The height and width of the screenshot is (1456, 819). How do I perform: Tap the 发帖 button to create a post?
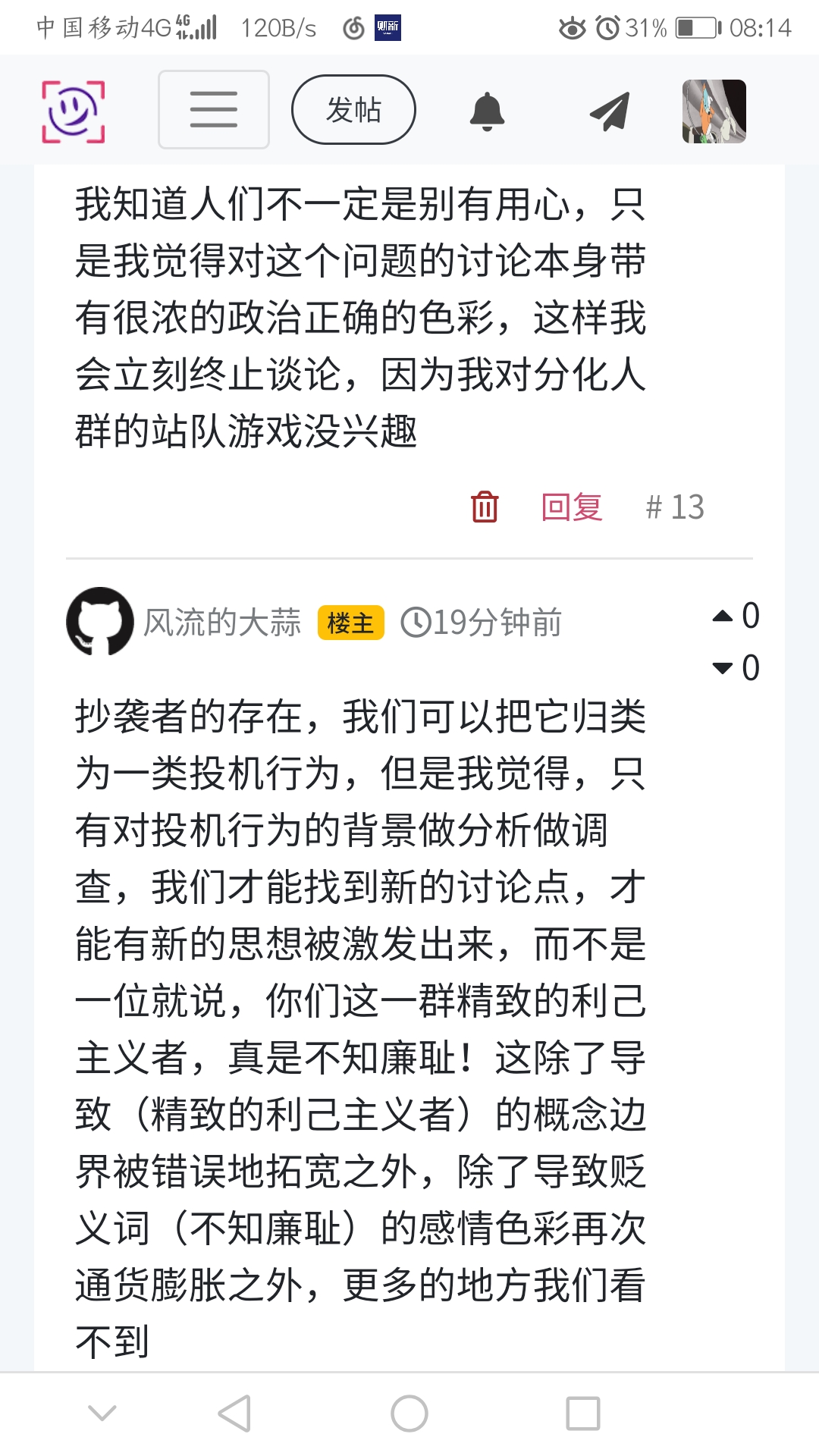click(x=353, y=110)
